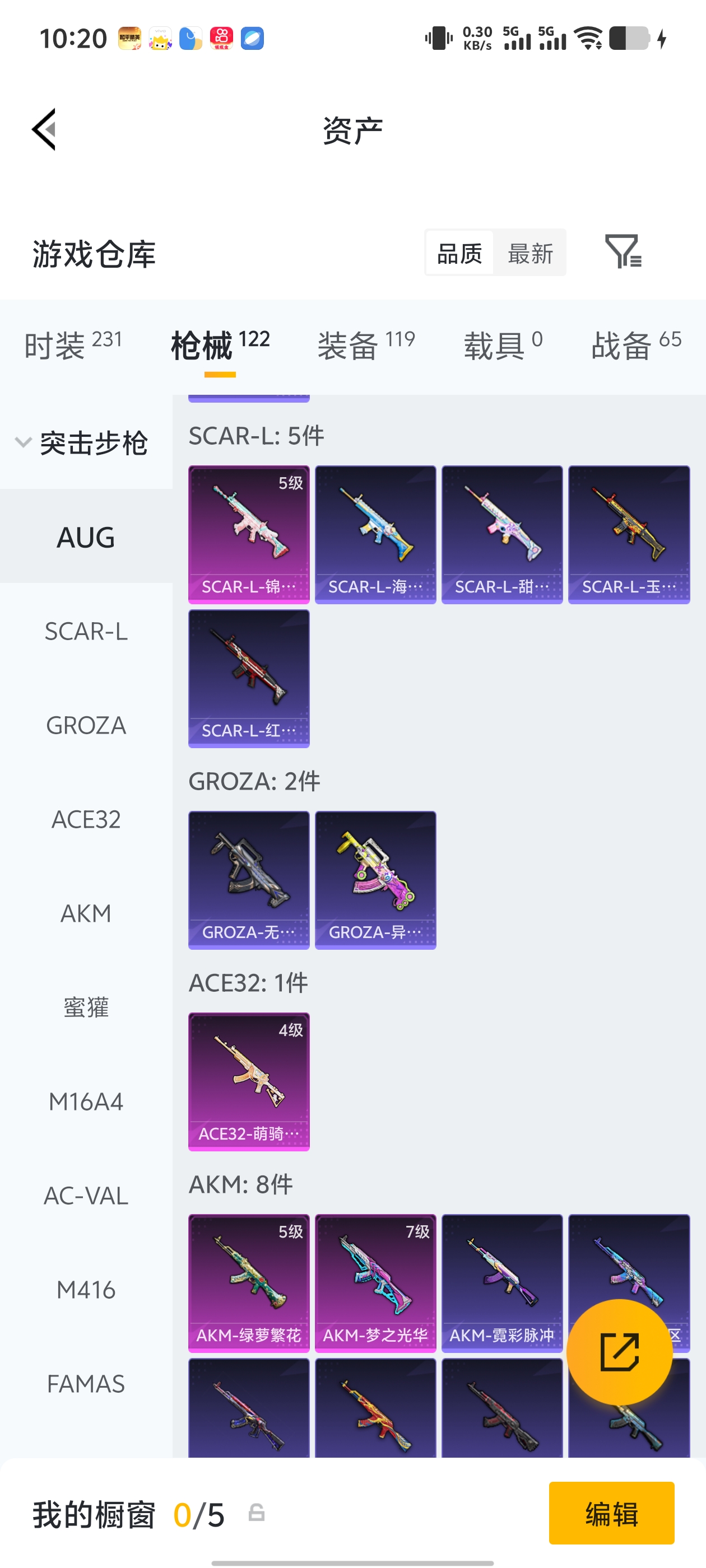Tap the orange floating share button
Image resolution: width=706 pixels, height=1568 pixels.
coord(619,1352)
